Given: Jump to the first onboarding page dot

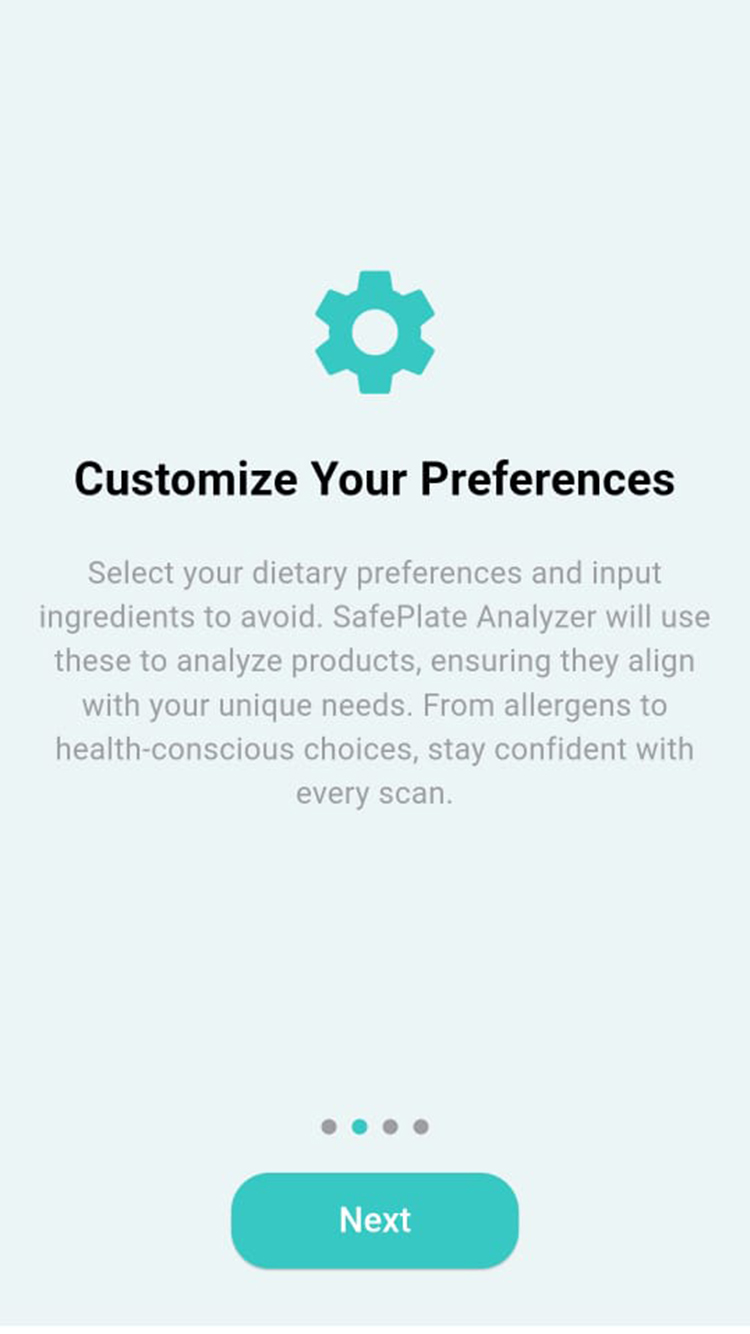Looking at the screenshot, I should 329,1127.
